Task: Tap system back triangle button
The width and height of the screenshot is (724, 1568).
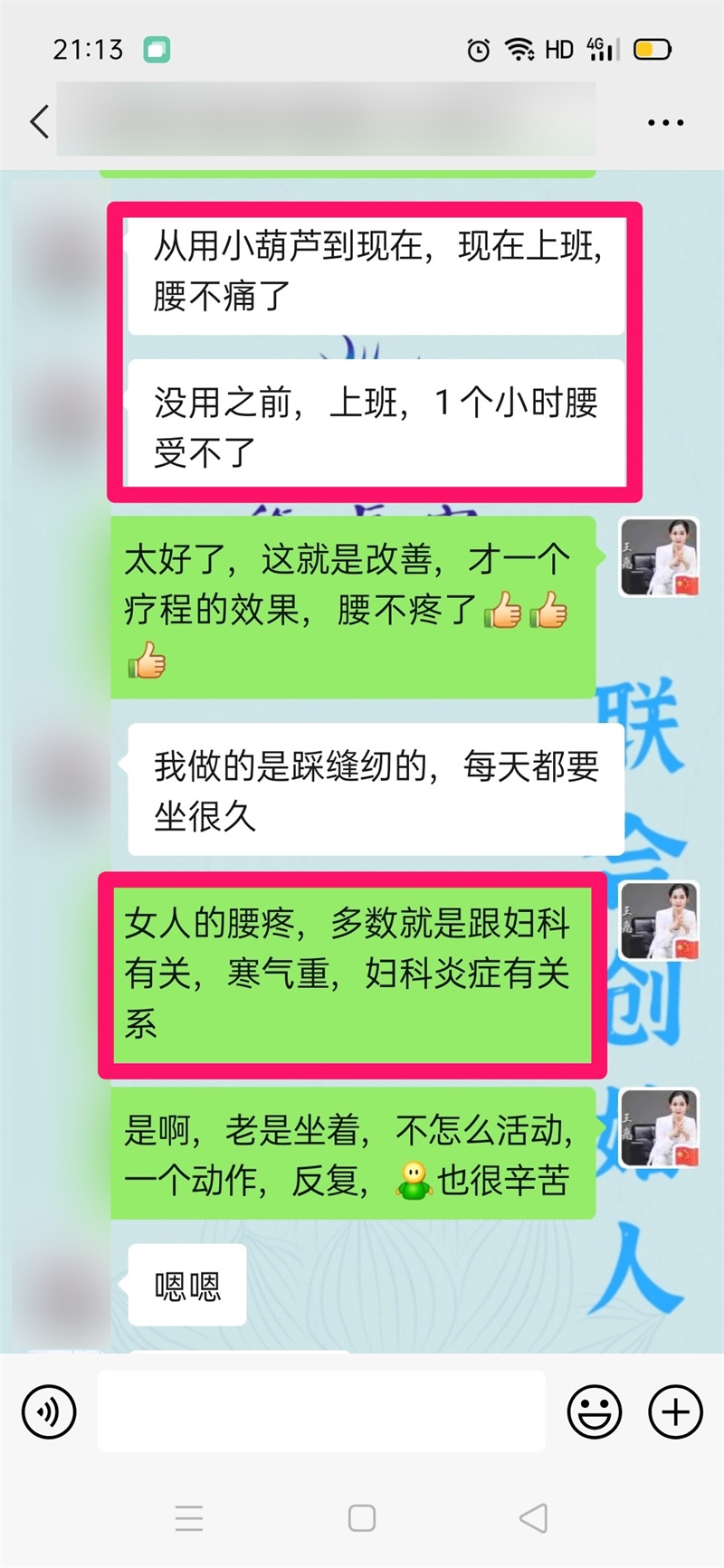Action: click(x=534, y=1518)
